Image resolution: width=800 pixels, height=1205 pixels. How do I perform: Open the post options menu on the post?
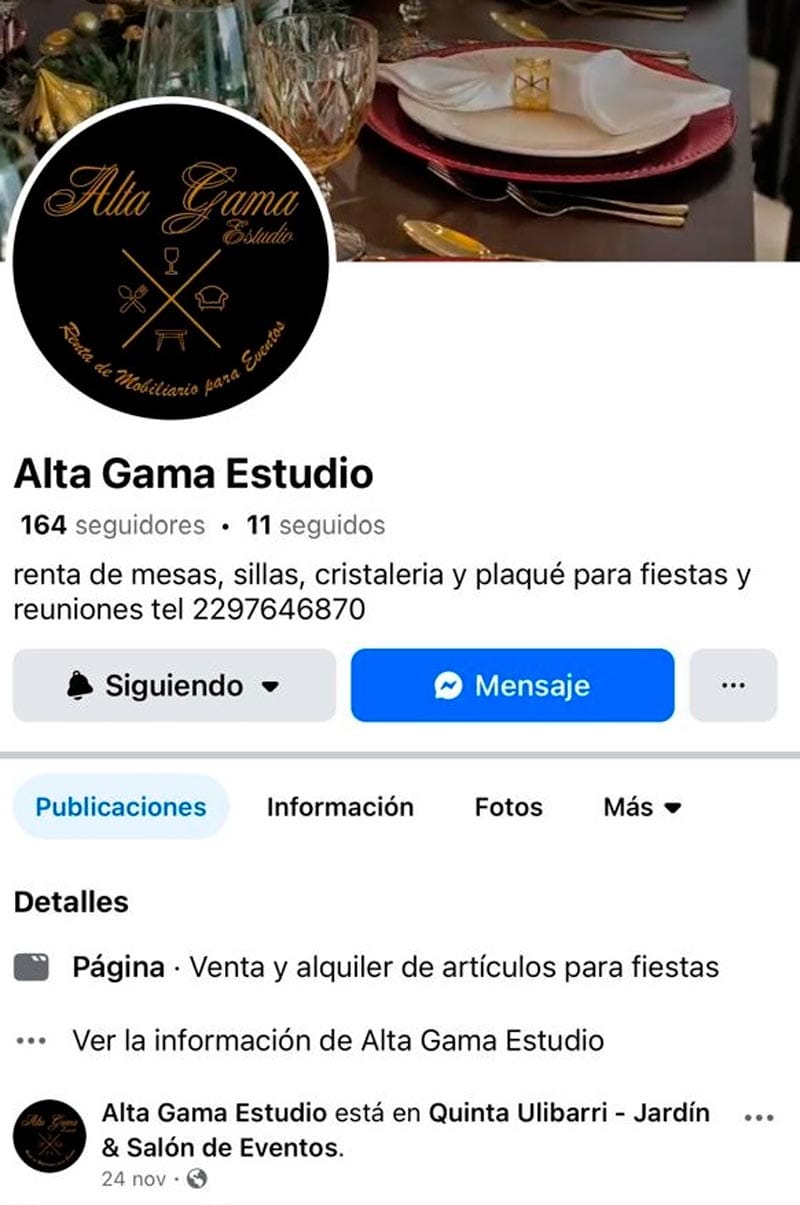760,1118
